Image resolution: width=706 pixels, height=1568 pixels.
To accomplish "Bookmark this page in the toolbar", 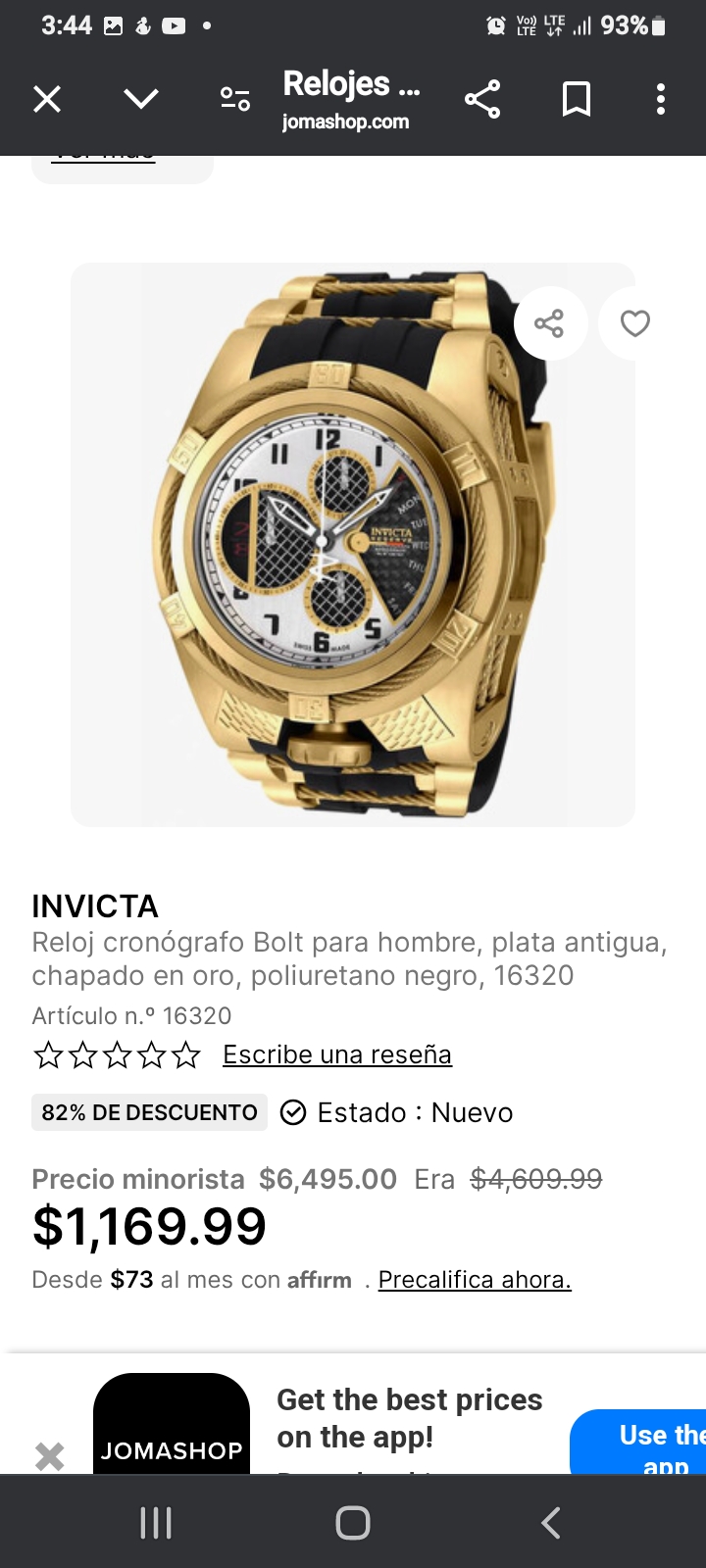I will click(577, 99).
